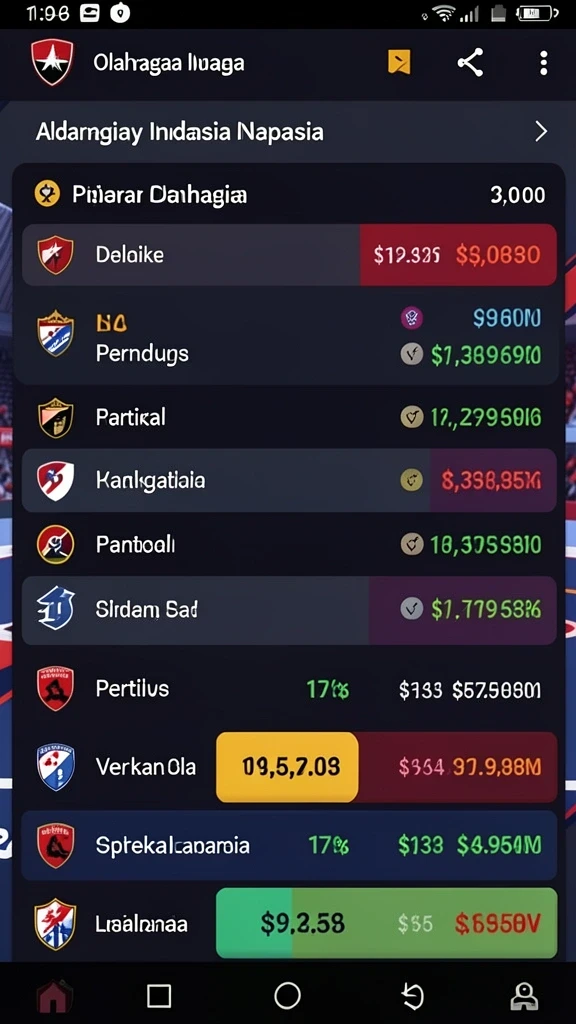Open the Sirdam Sad row
The height and width of the screenshot is (1024, 576).
[x=289, y=610]
